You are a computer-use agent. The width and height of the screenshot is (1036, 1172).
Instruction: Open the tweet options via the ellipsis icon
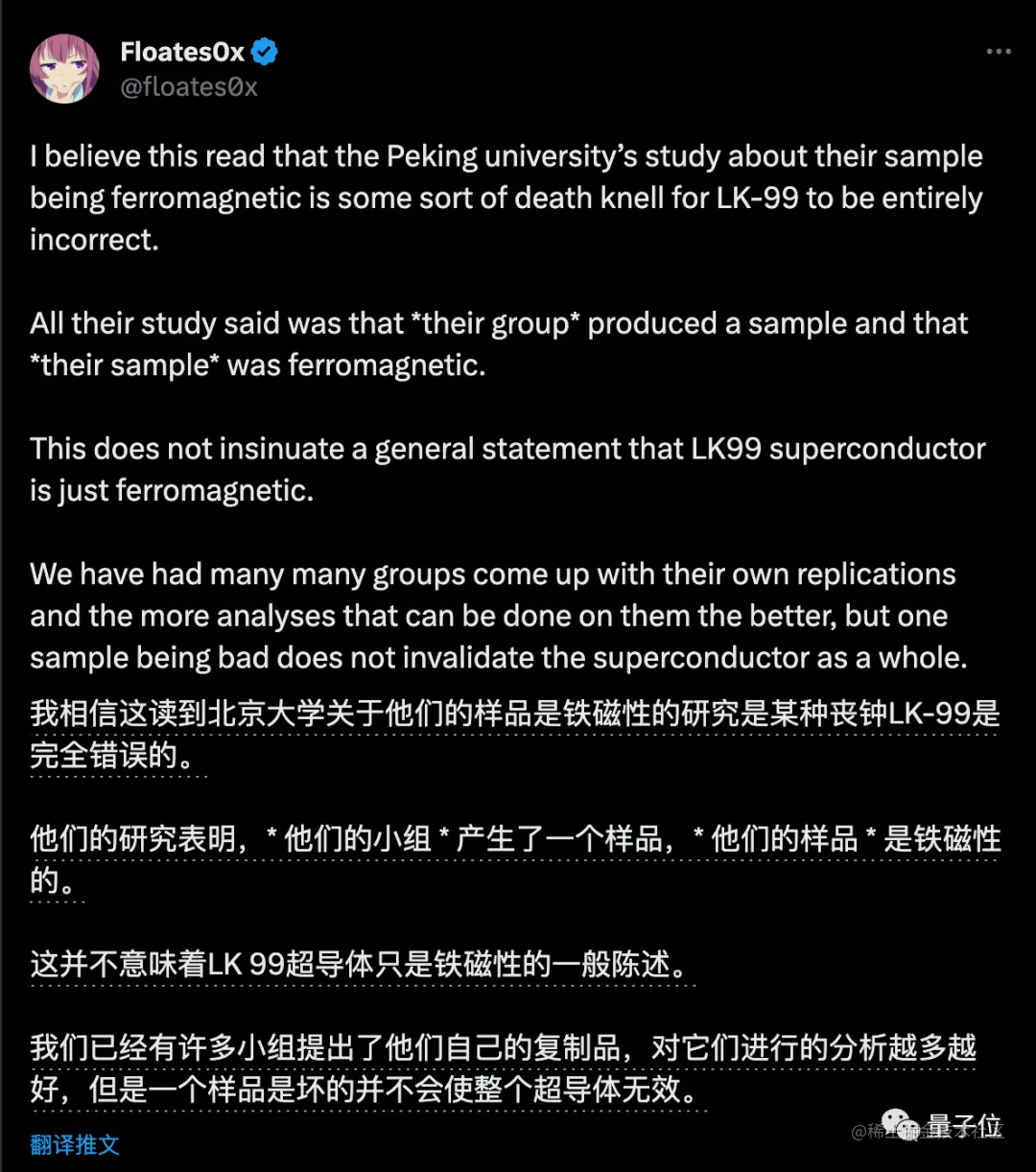coord(1001,50)
